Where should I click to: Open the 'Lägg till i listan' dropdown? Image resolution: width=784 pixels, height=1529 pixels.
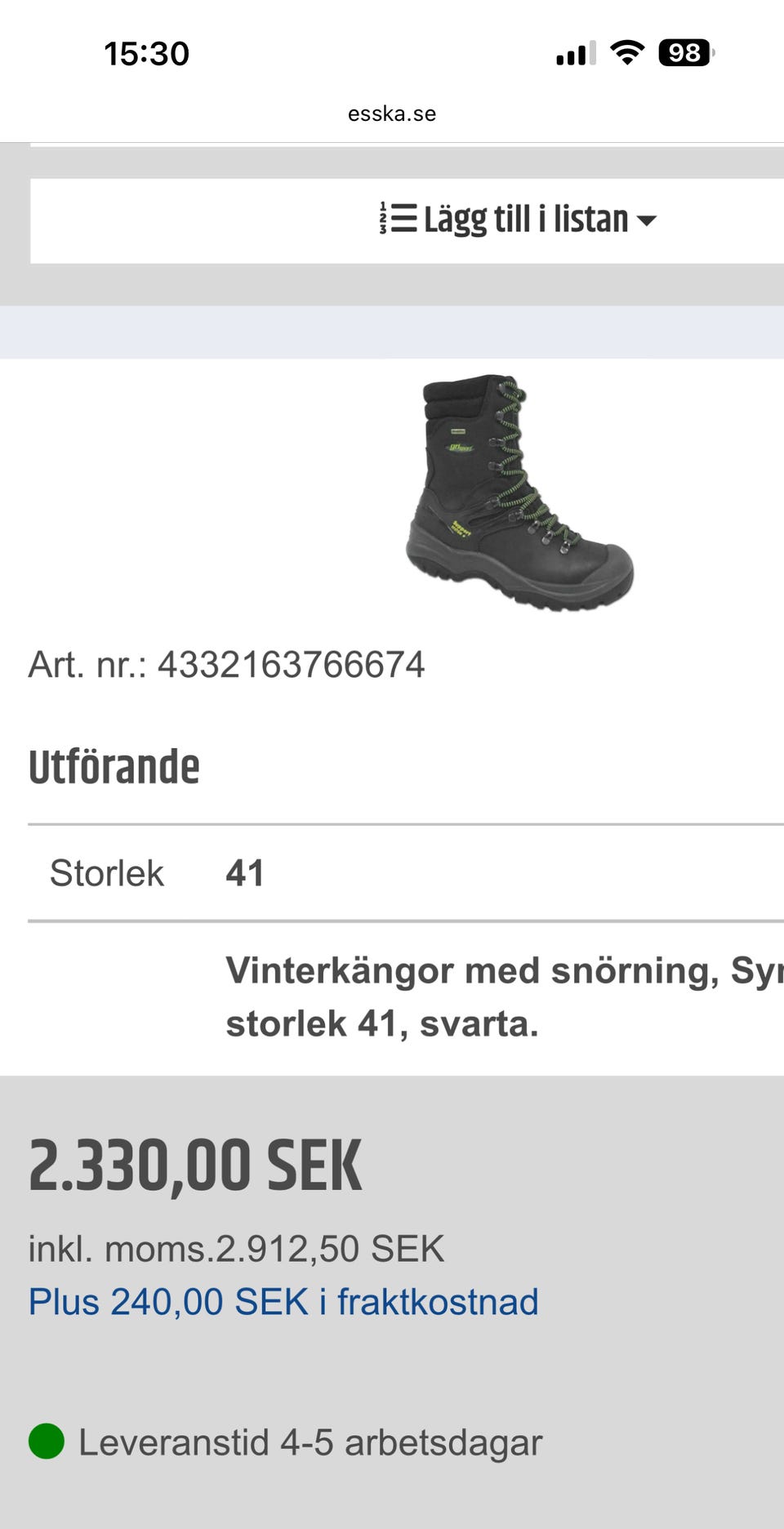click(x=518, y=220)
